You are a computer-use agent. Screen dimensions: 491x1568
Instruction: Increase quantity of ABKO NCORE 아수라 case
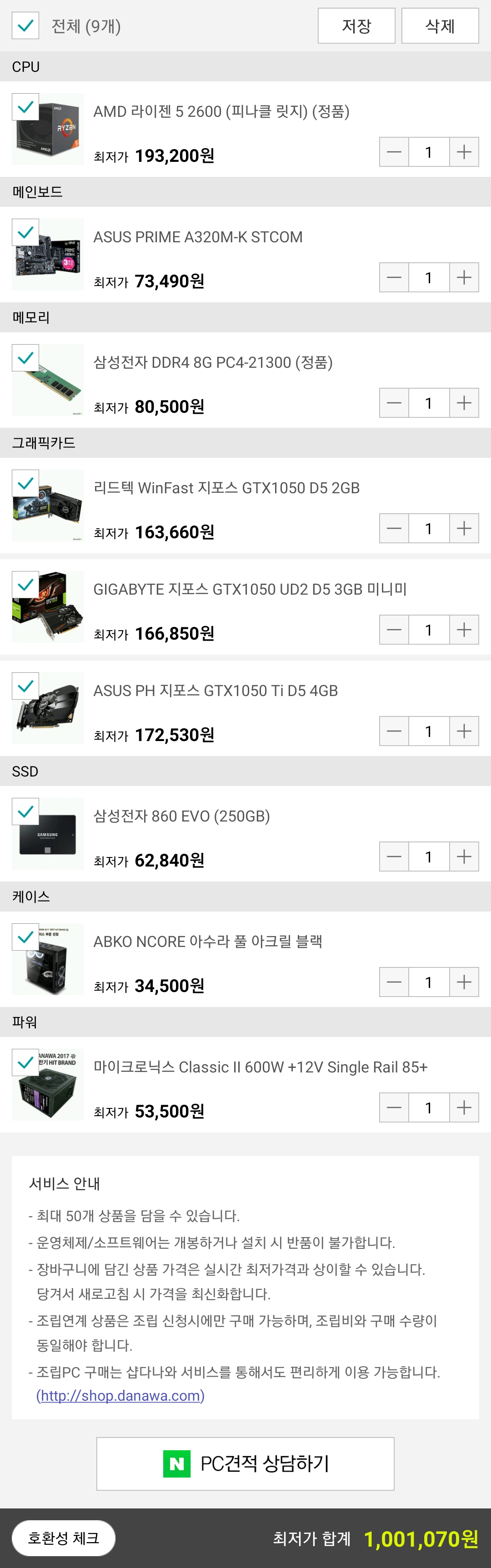[x=464, y=982]
